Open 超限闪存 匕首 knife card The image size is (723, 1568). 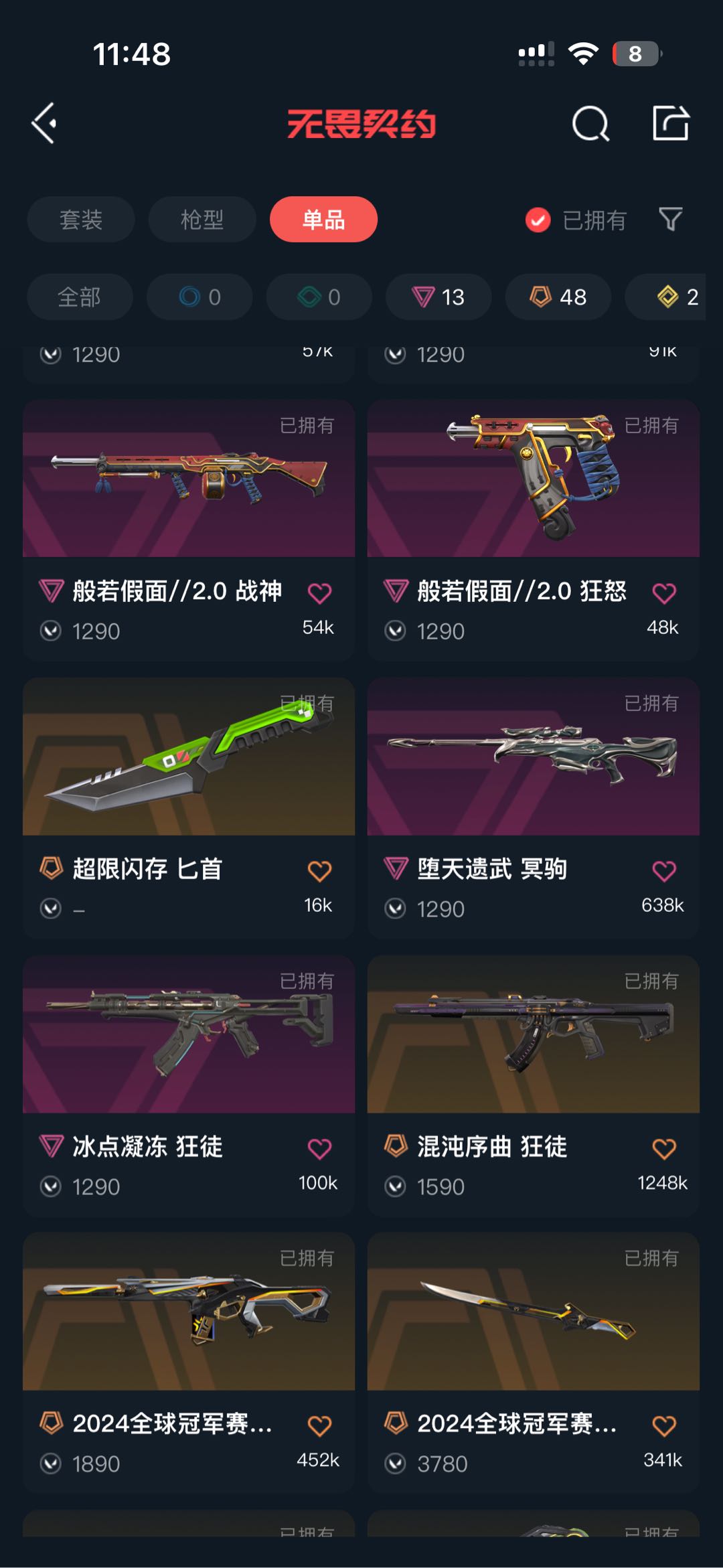tap(189, 808)
